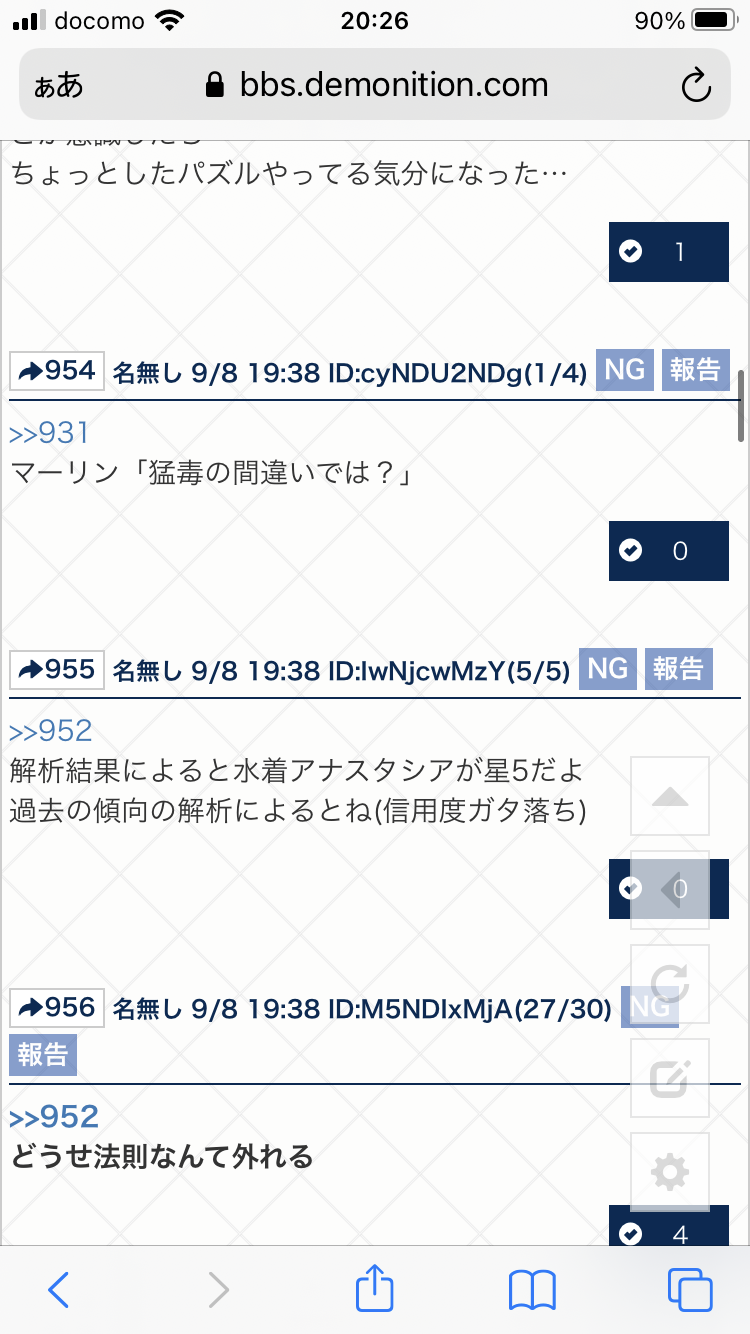Open the >>952 link in post 955

(51, 731)
